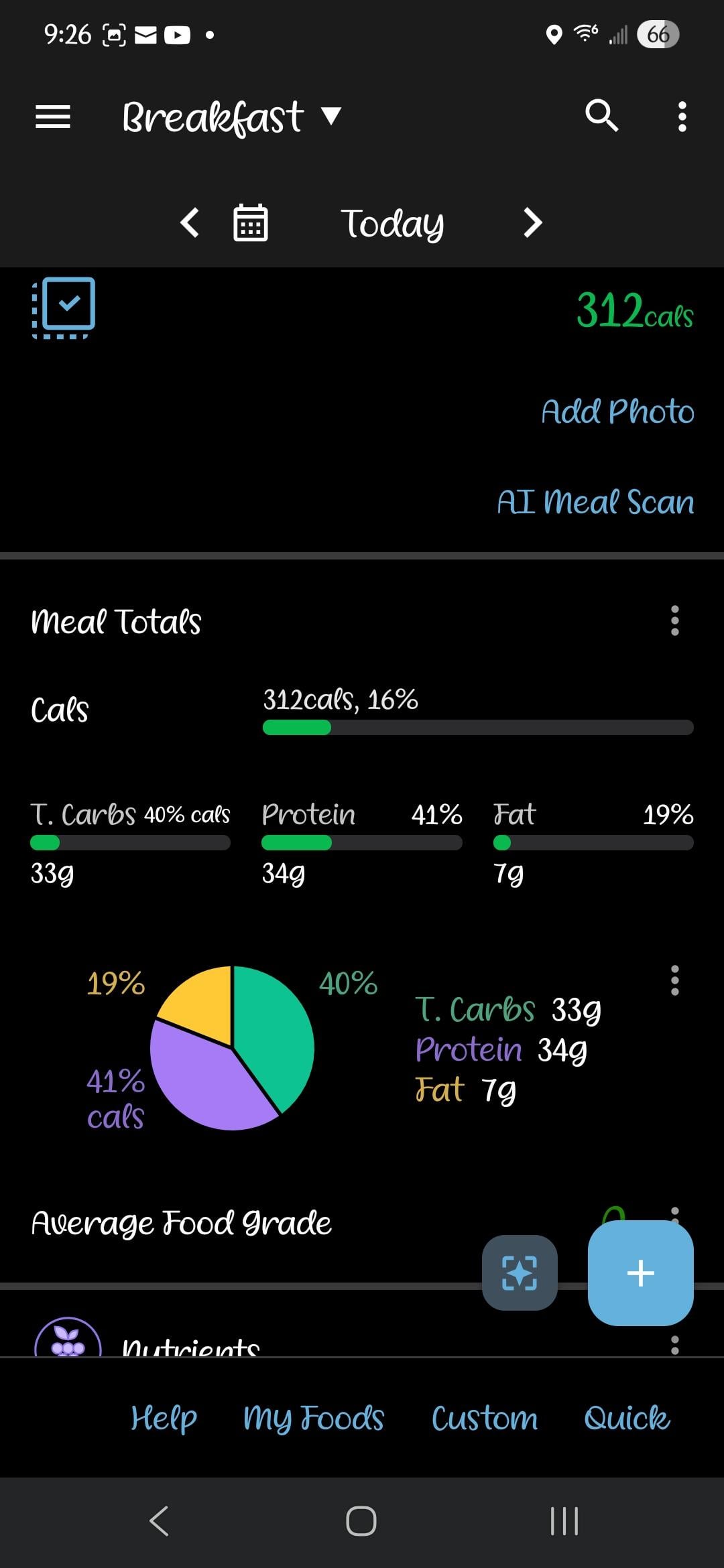Open Help

[x=164, y=1418]
